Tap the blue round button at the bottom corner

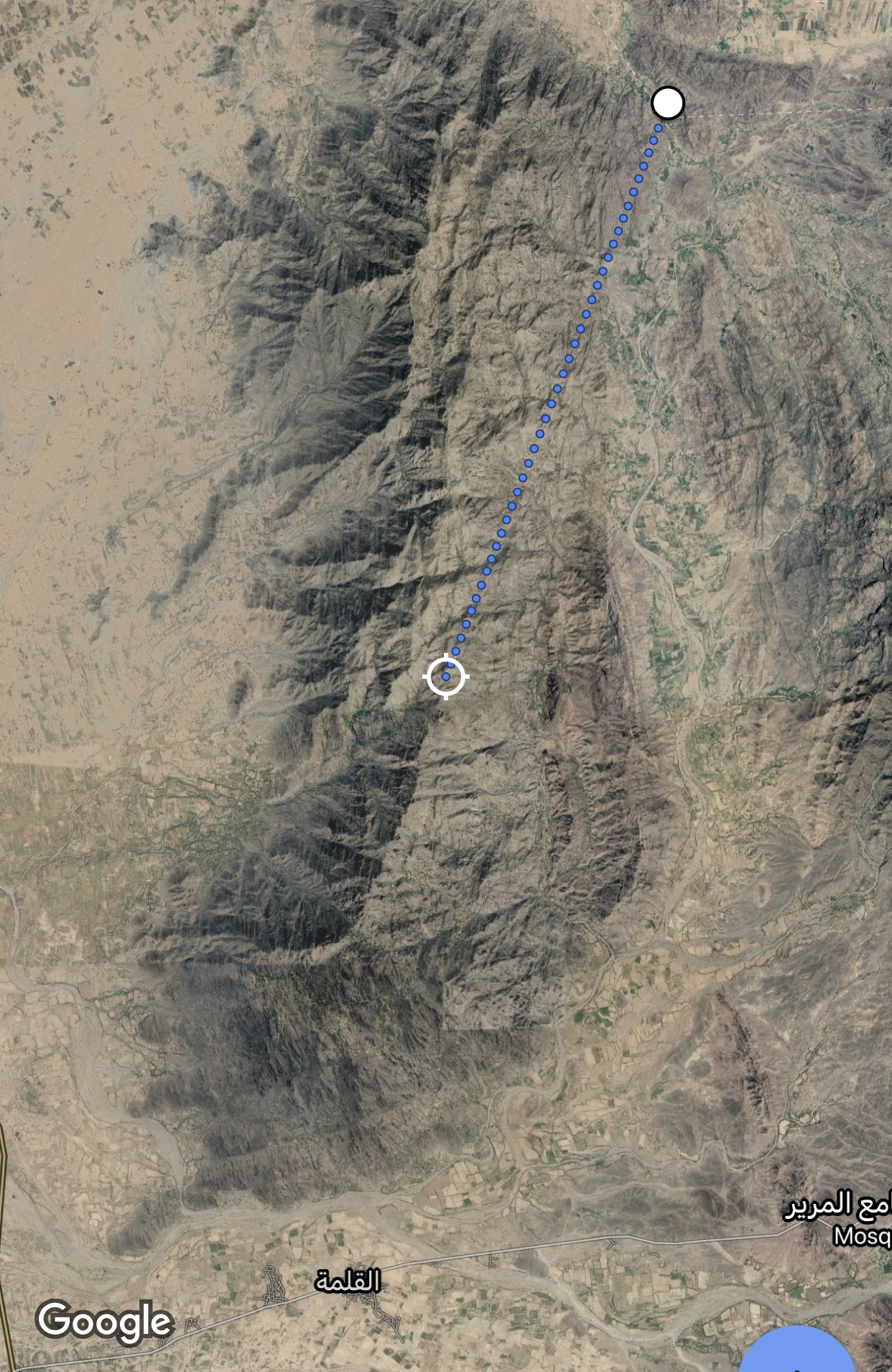pos(797,1353)
